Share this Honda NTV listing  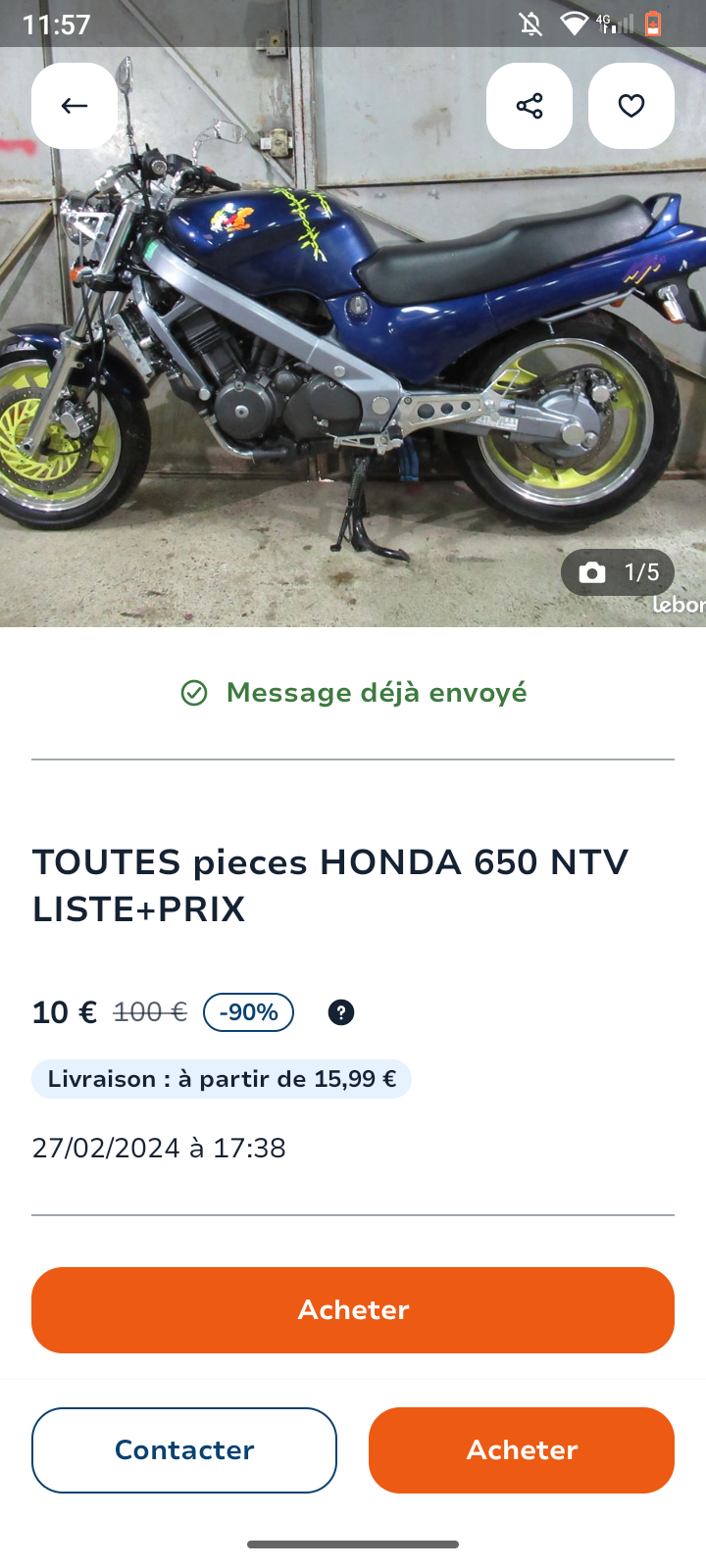pyautogui.click(x=529, y=106)
